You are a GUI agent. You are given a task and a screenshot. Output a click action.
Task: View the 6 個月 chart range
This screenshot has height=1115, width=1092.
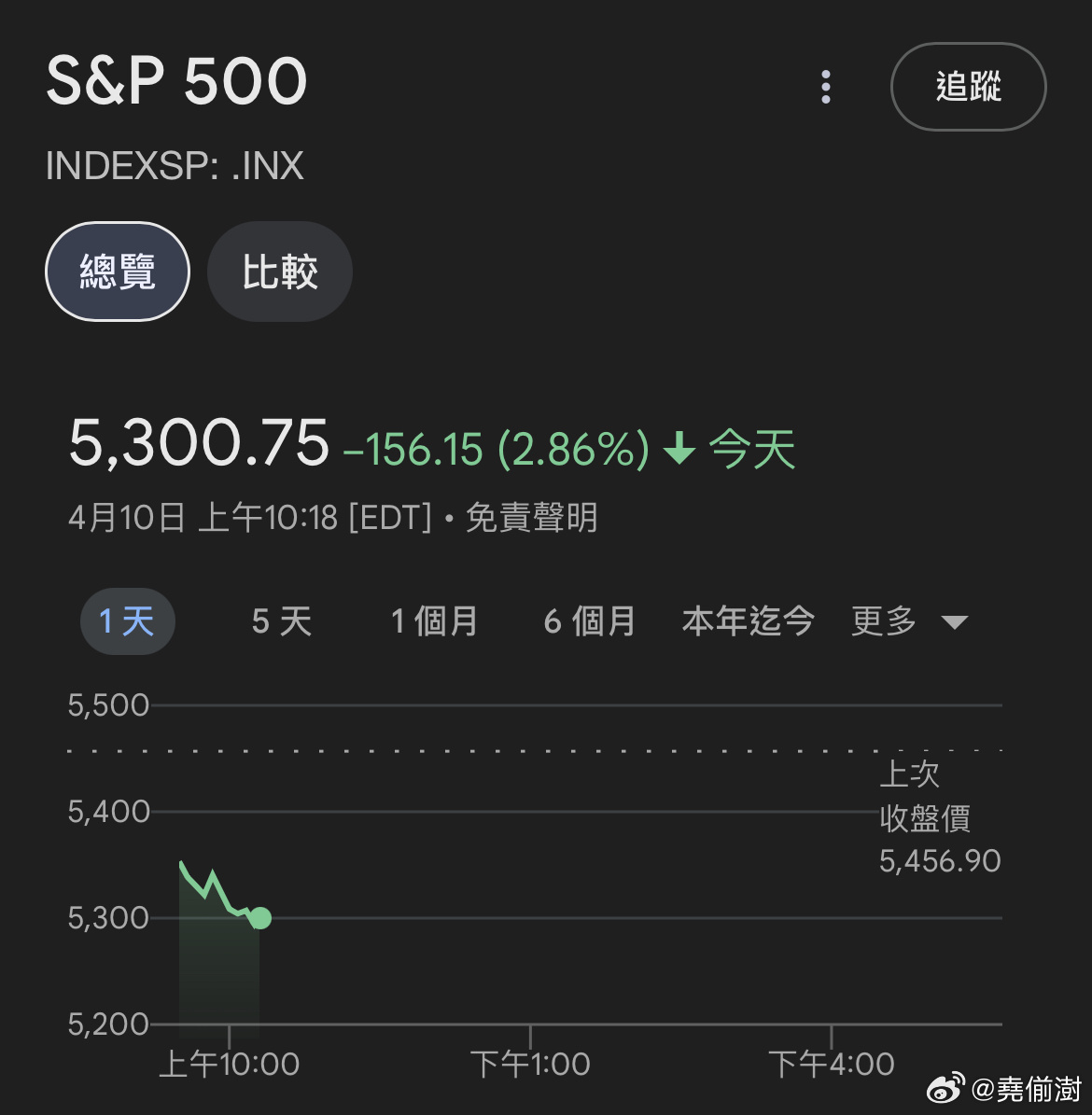[x=590, y=621]
